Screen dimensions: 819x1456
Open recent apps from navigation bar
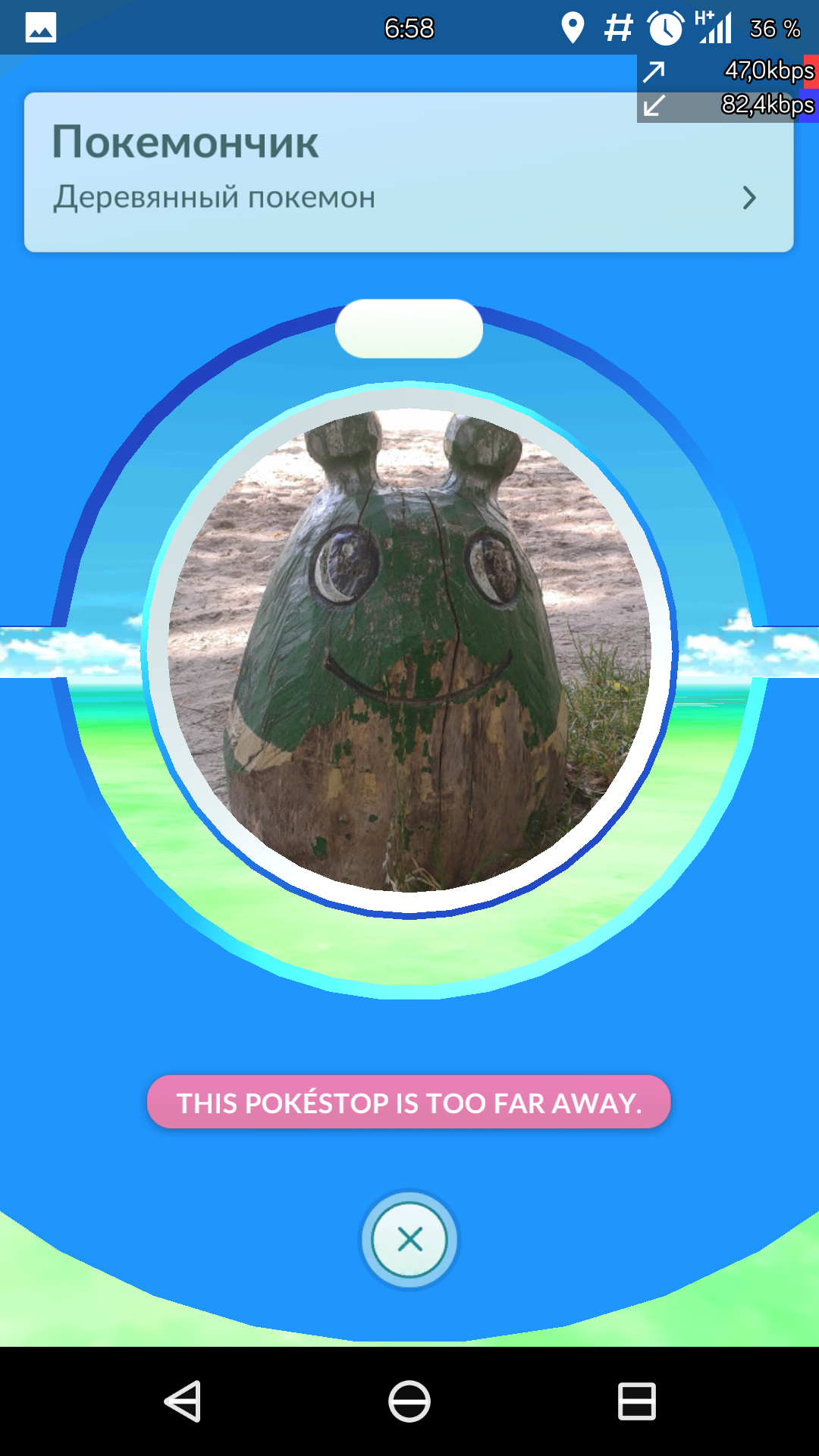click(x=636, y=1401)
